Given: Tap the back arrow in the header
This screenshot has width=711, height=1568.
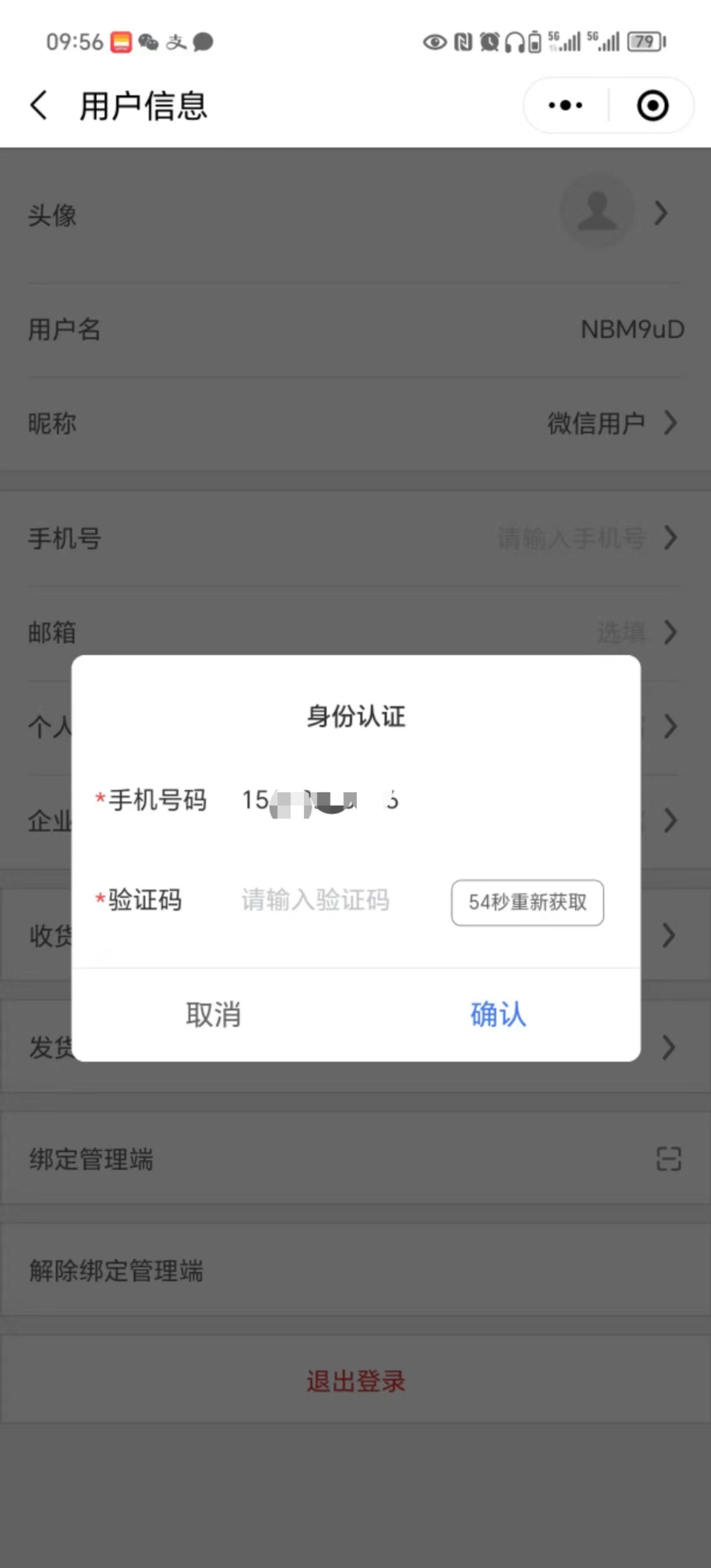Looking at the screenshot, I should pyautogui.click(x=38, y=105).
